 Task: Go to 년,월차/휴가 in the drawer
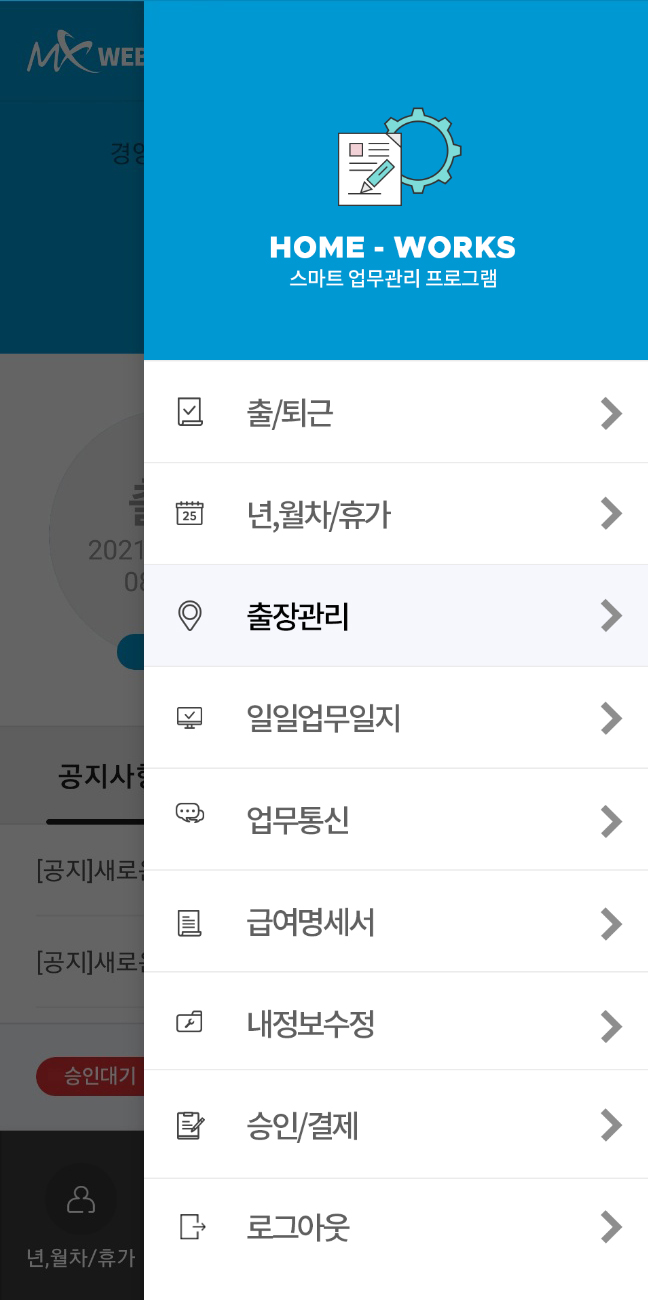click(x=395, y=514)
